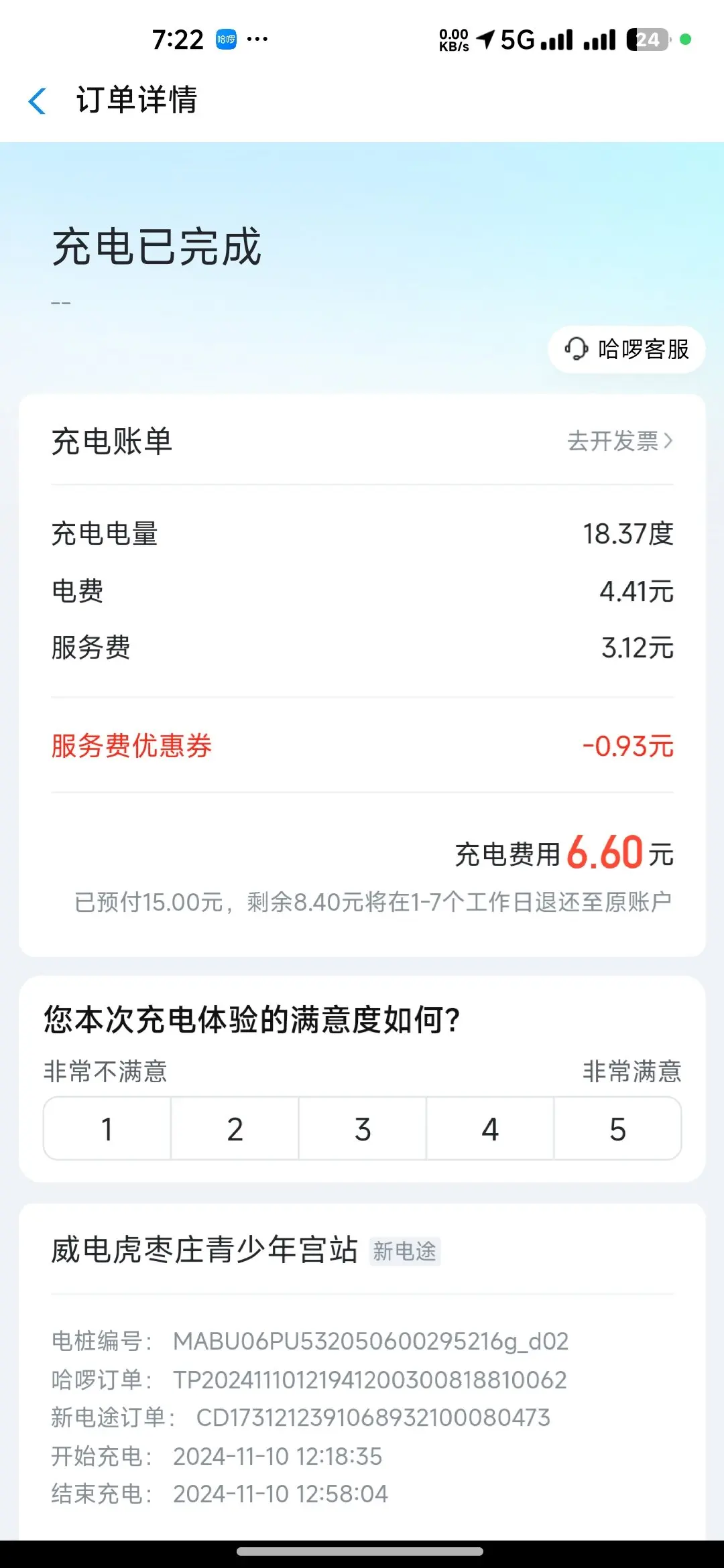Viewport: 724px width, 1568px height.
Task: Rate charging satisfaction as 2
Action: click(235, 1129)
